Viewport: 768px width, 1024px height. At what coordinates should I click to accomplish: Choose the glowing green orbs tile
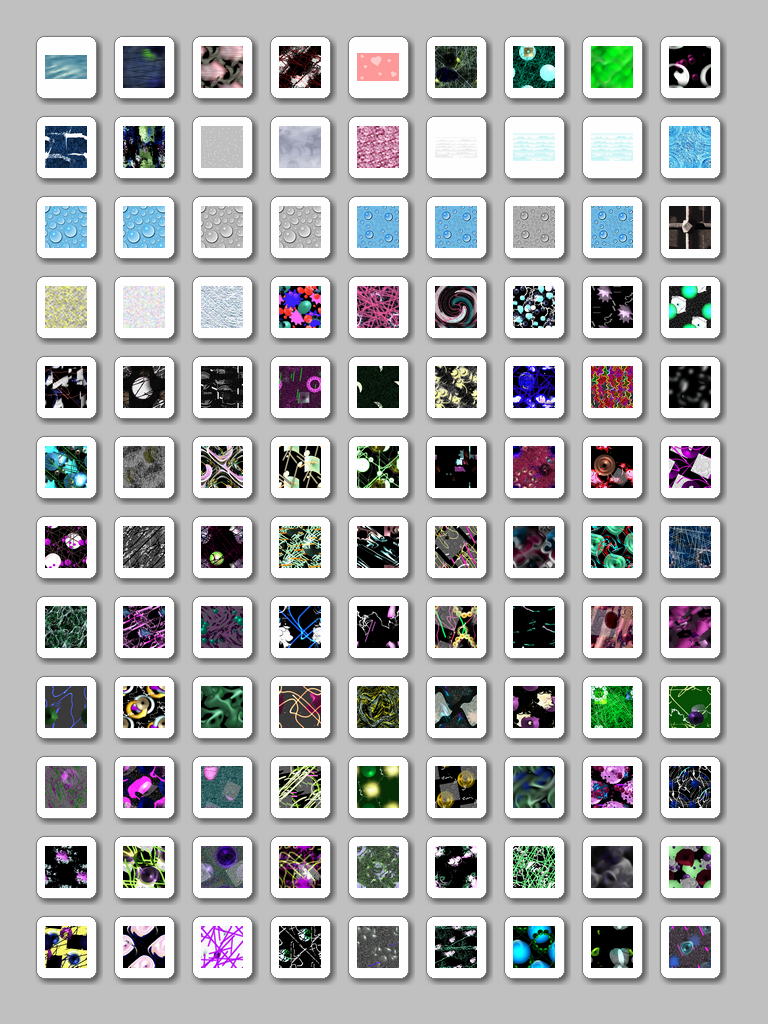point(378,787)
